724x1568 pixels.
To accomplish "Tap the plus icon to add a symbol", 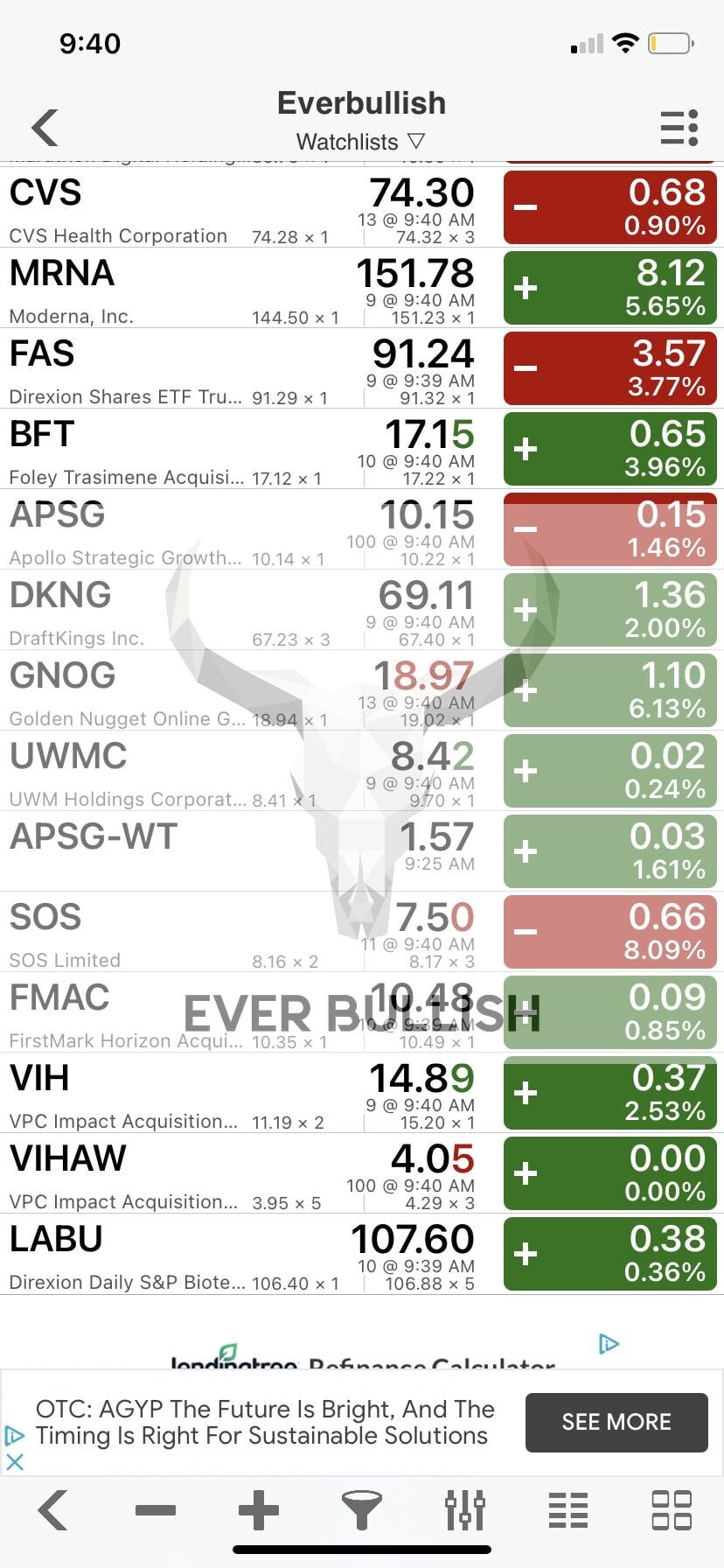I will [x=258, y=1509].
